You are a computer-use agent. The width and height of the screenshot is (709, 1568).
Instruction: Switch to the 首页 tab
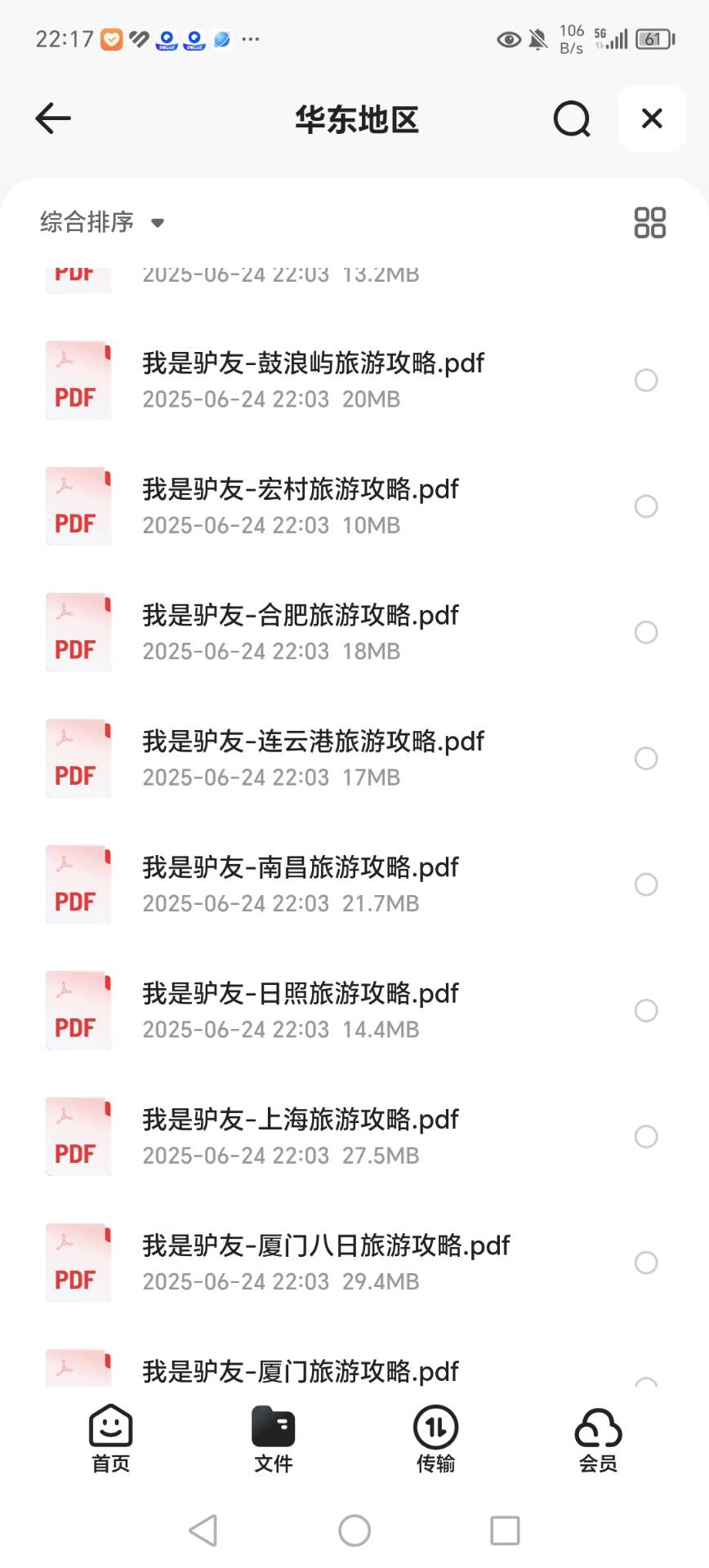(x=110, y=1439)
